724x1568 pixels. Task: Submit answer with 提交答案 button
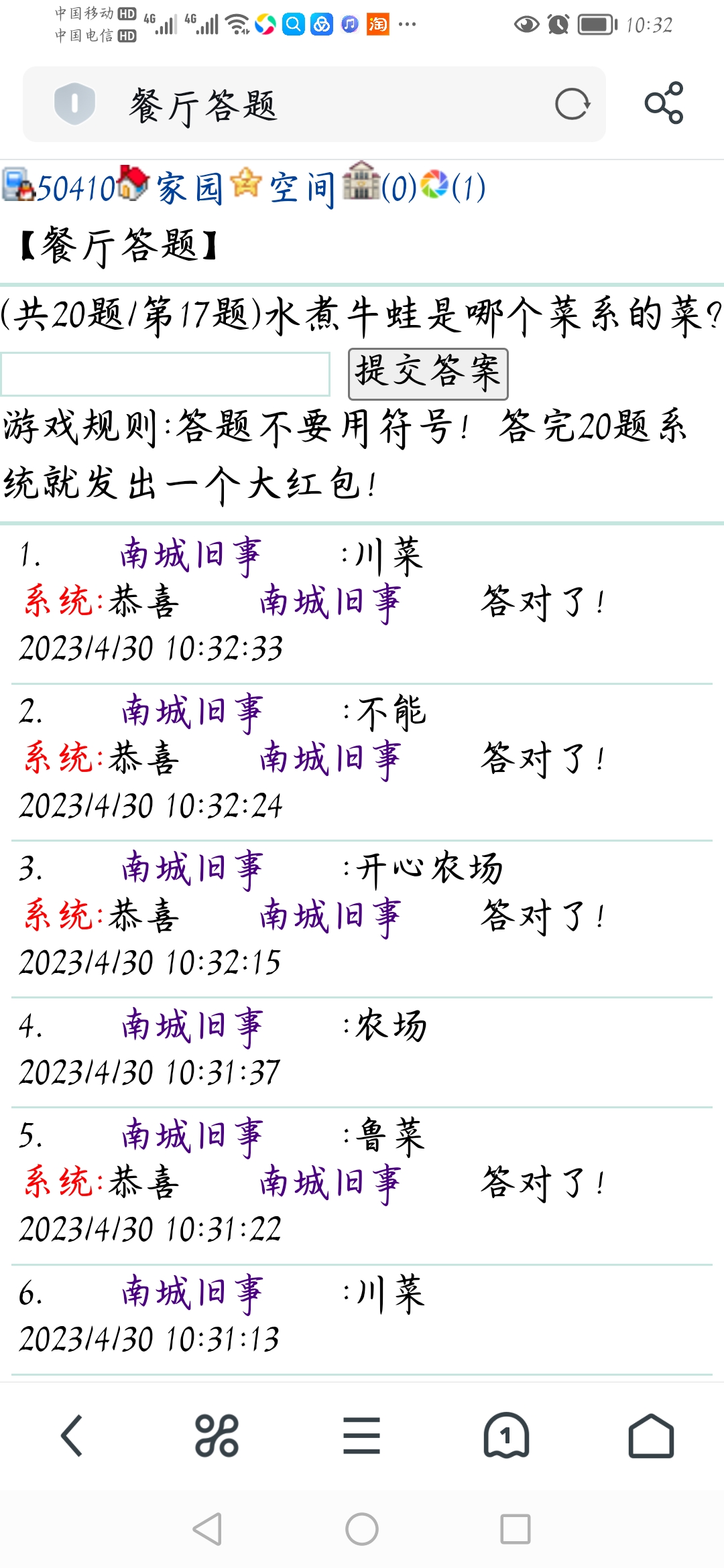pyautogui.click(x=428, y=373)
